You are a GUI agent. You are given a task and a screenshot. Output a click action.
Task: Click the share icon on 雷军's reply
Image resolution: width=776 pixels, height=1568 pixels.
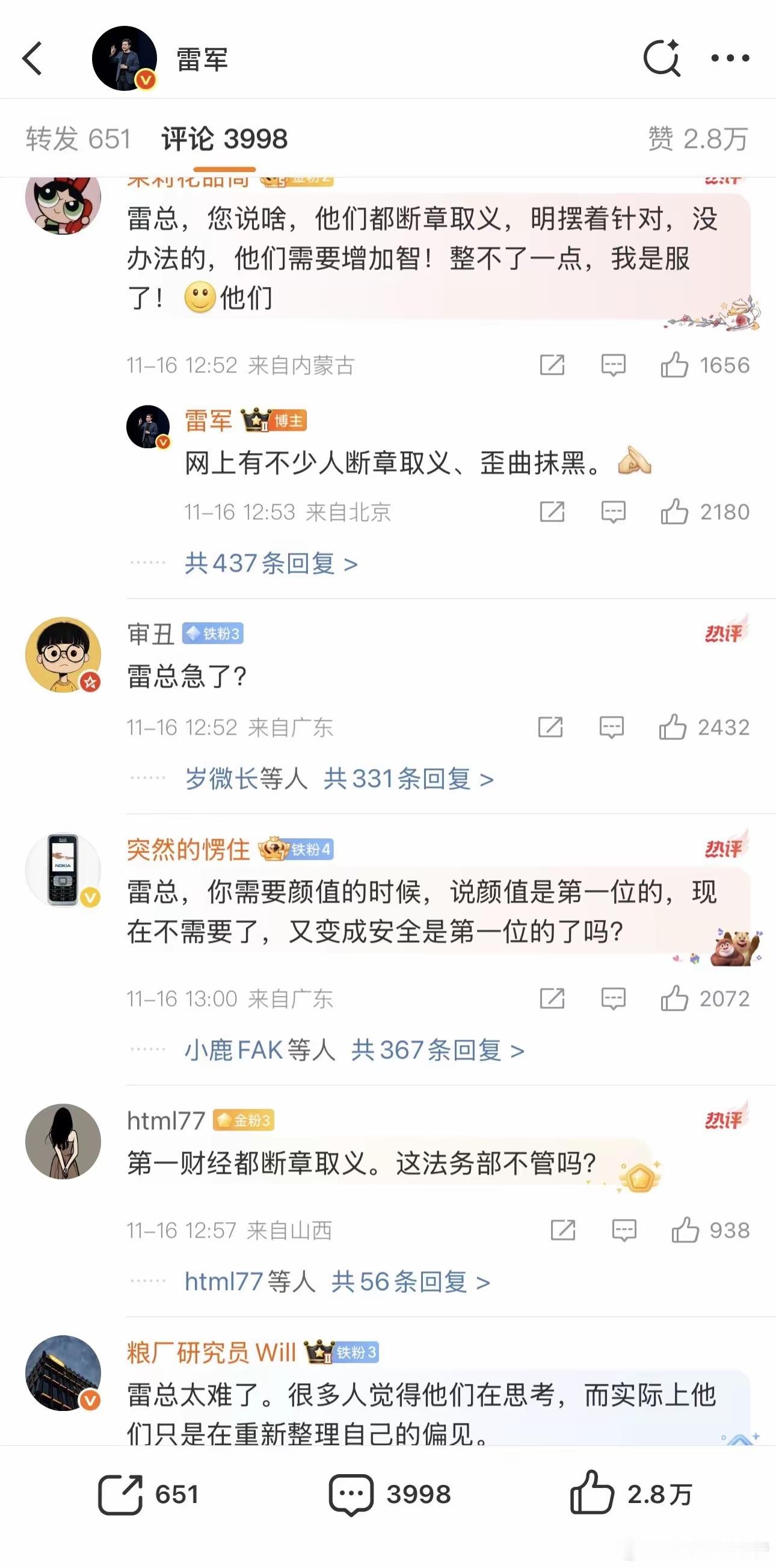point(553,513)
